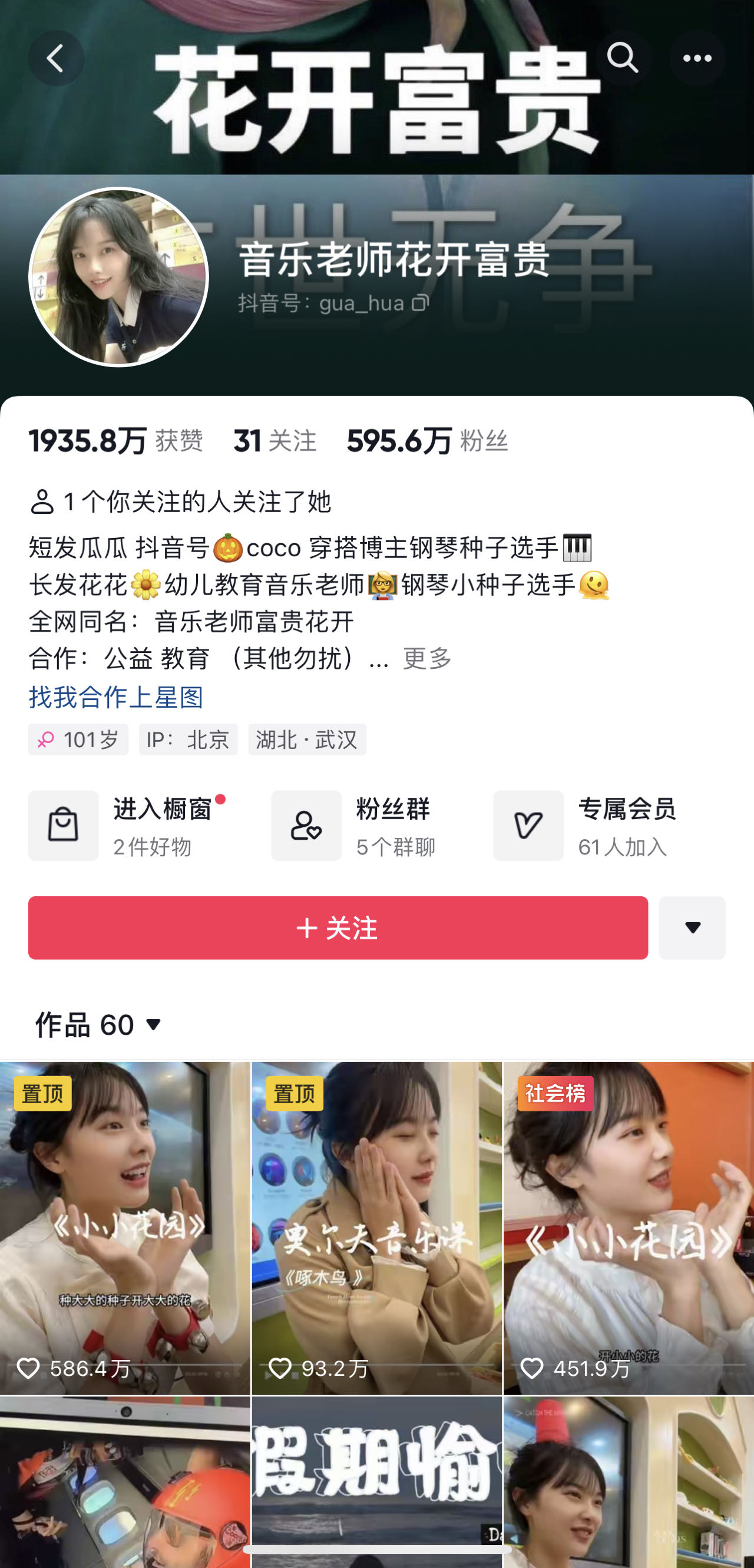
Task: Expand the dropdown arrow beside 关注
Action: click(692, 927)
